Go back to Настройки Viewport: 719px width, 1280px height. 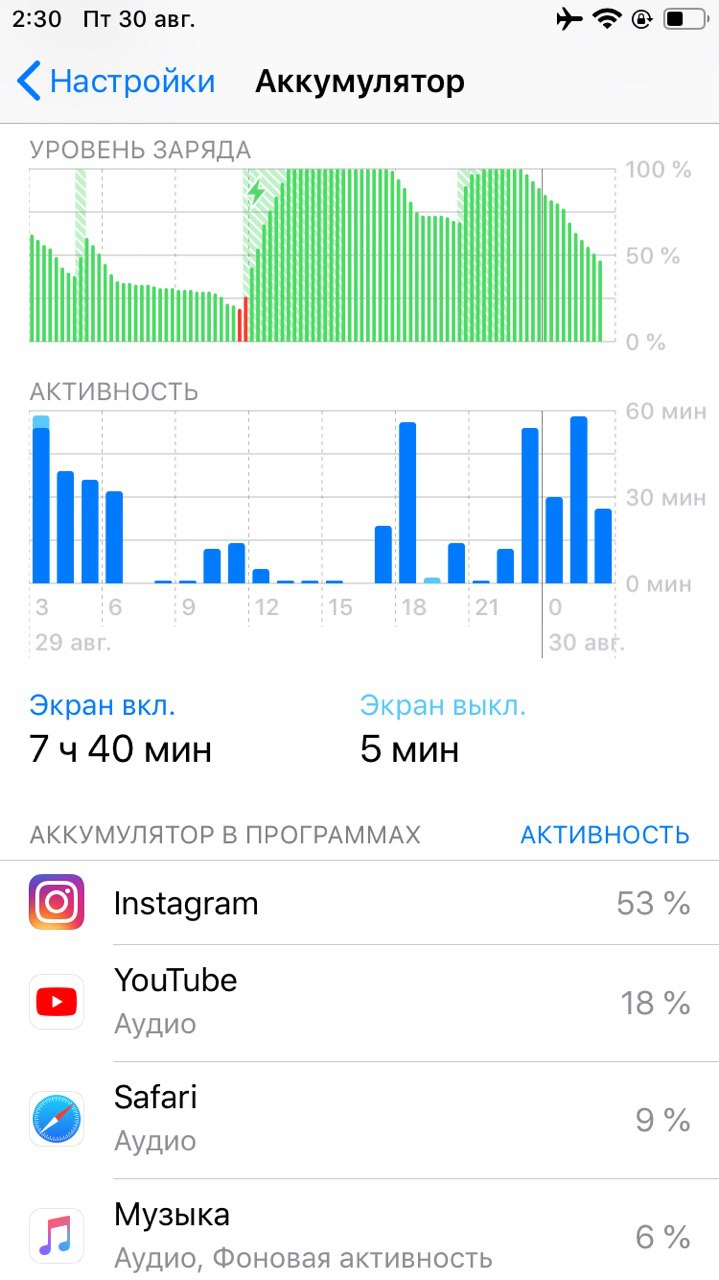[116, 81]
